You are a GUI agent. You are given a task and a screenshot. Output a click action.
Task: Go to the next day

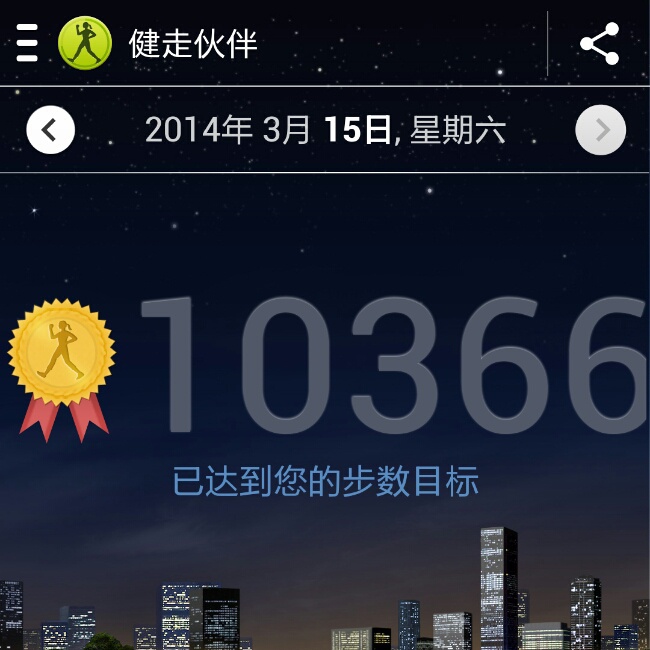pyautogui.click(x=601, y=130)
